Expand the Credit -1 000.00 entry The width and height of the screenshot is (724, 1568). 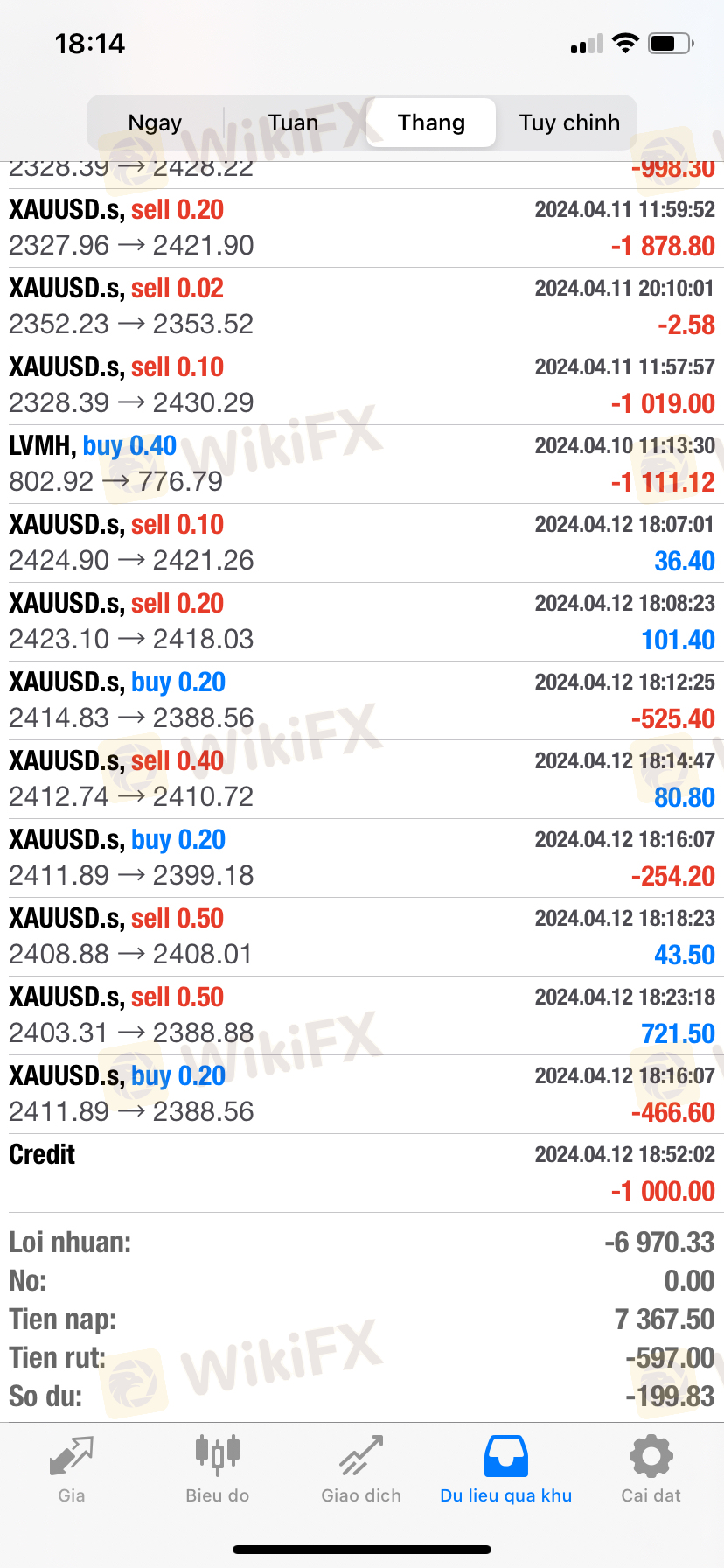(362, 1173)
